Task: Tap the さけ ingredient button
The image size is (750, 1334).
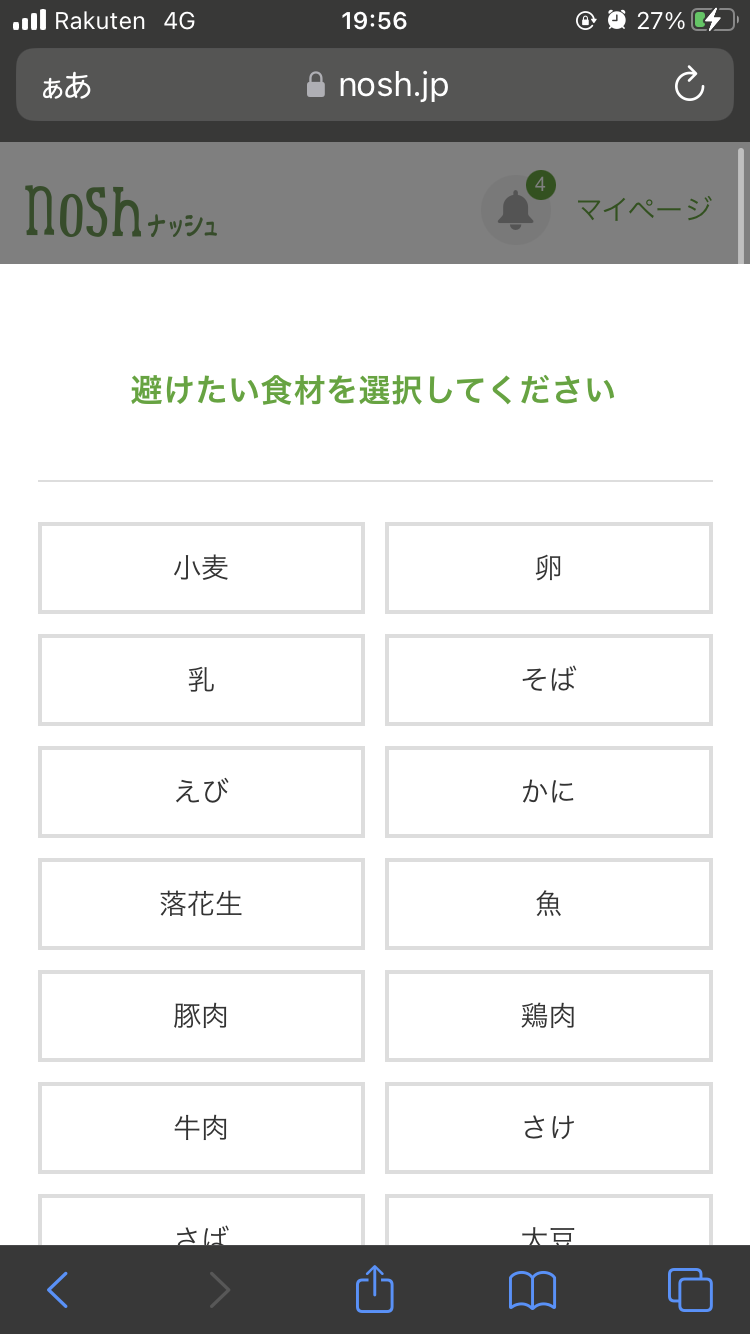Action: (x=548, y=1128)
